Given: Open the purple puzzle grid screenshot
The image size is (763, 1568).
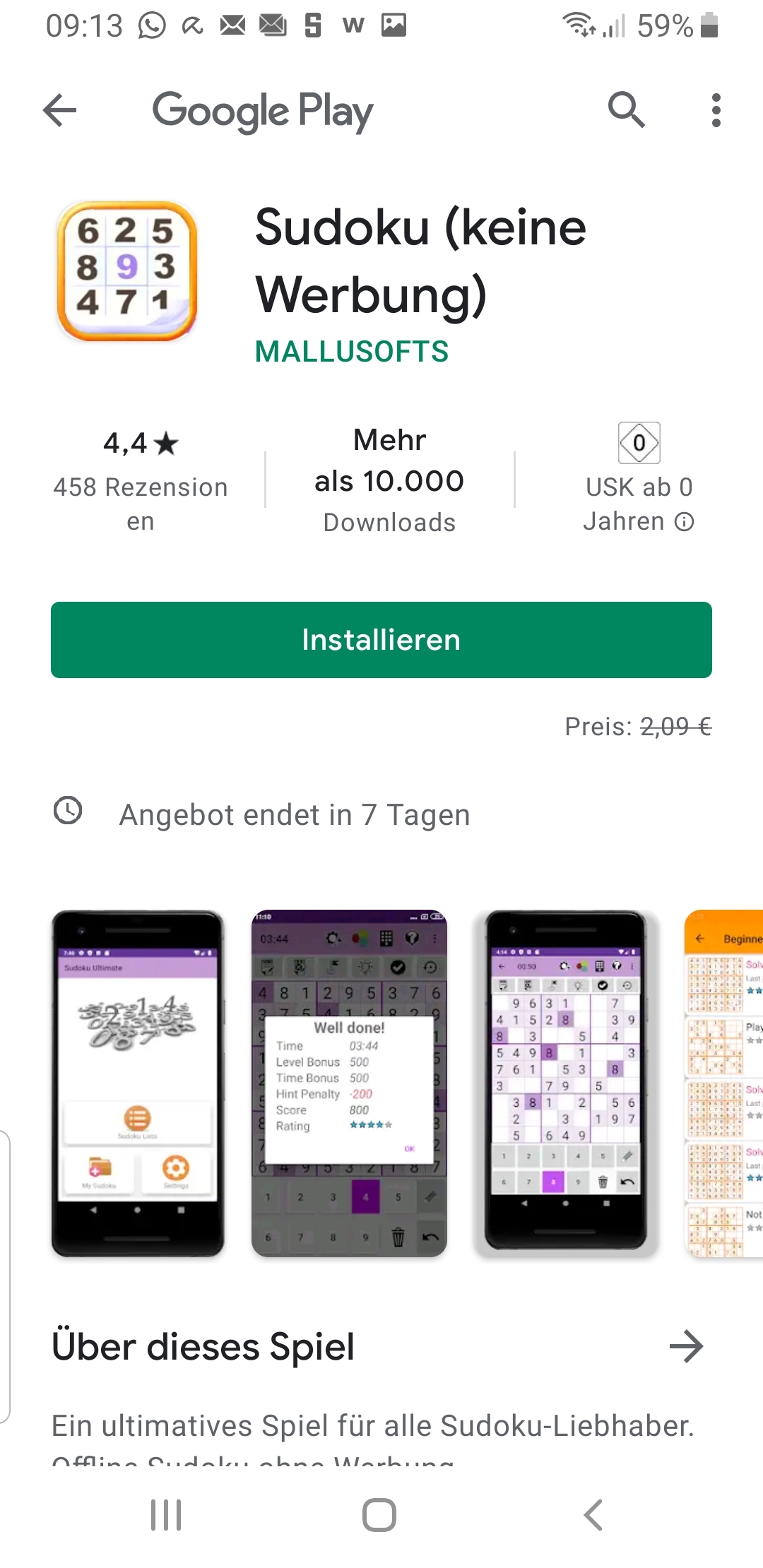Looking at the screenshot, I should (565, 1083).
